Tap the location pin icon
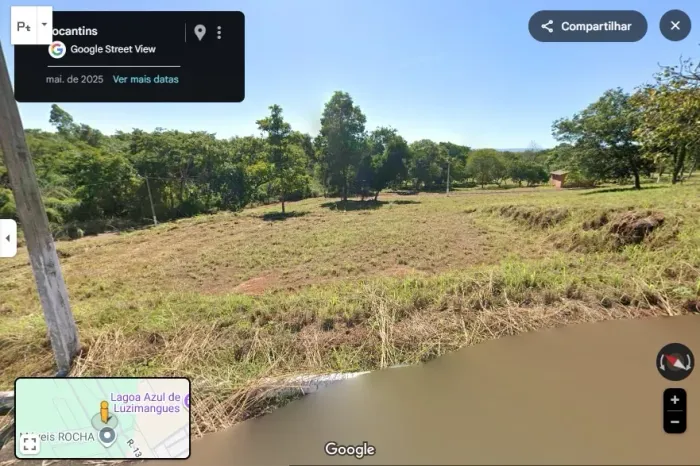Image resolution: width=700 pixels, height=466 pixels. [200, 33]
